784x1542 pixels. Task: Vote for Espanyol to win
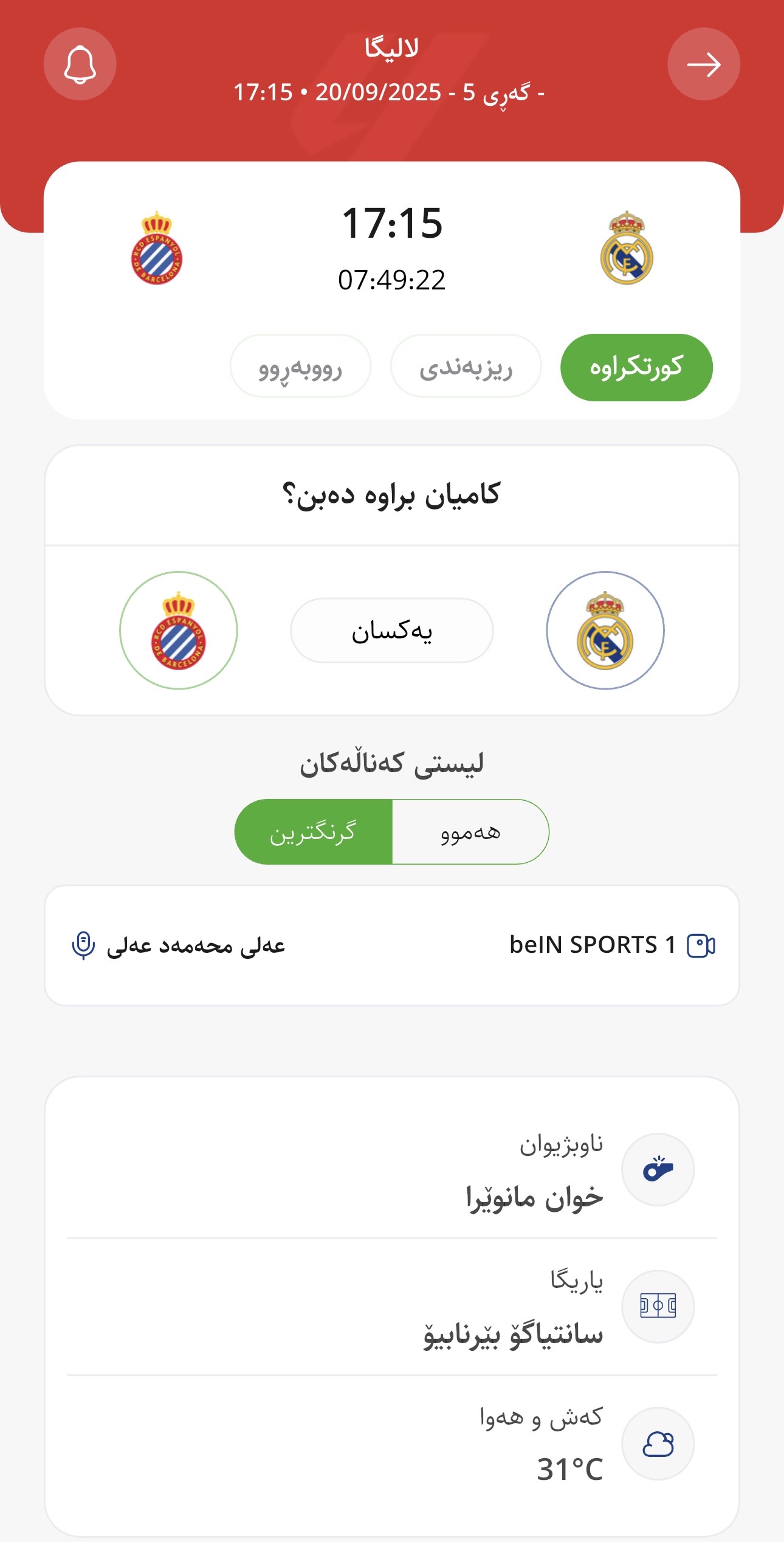pos(178,630)
